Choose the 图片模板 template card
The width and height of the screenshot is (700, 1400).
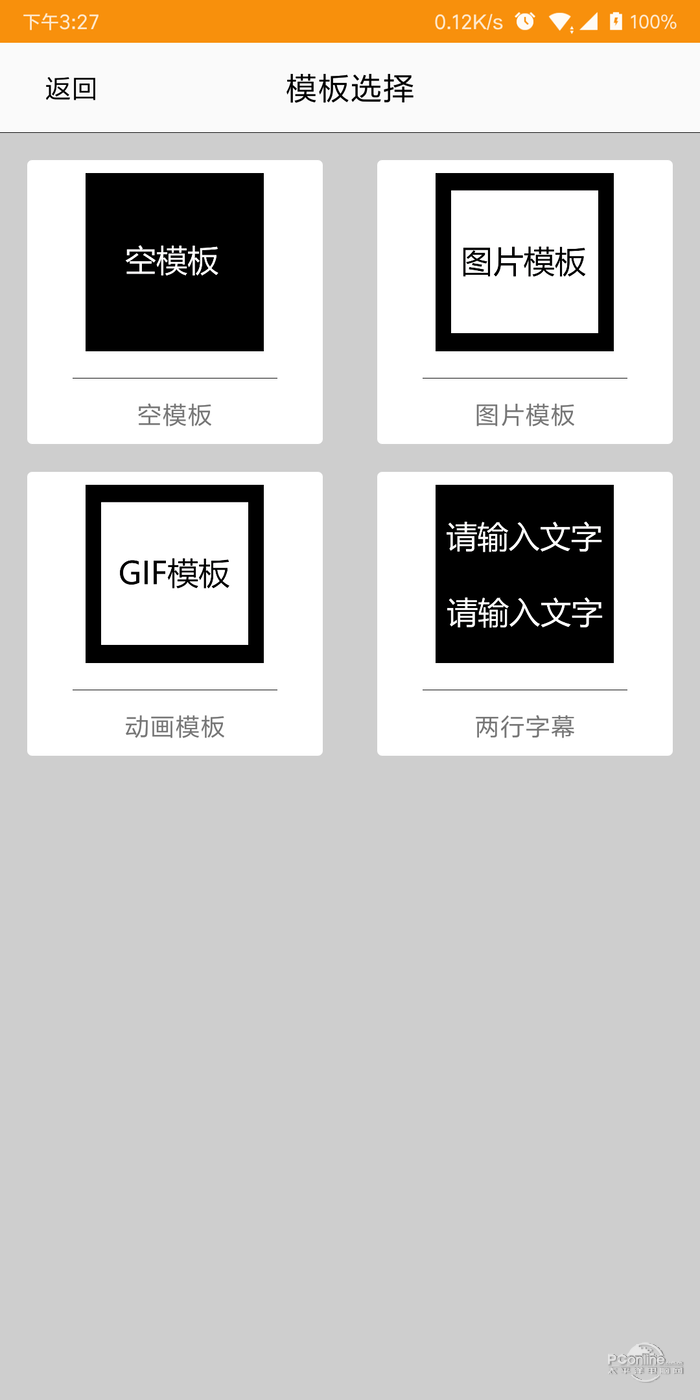tap(525, 300)
